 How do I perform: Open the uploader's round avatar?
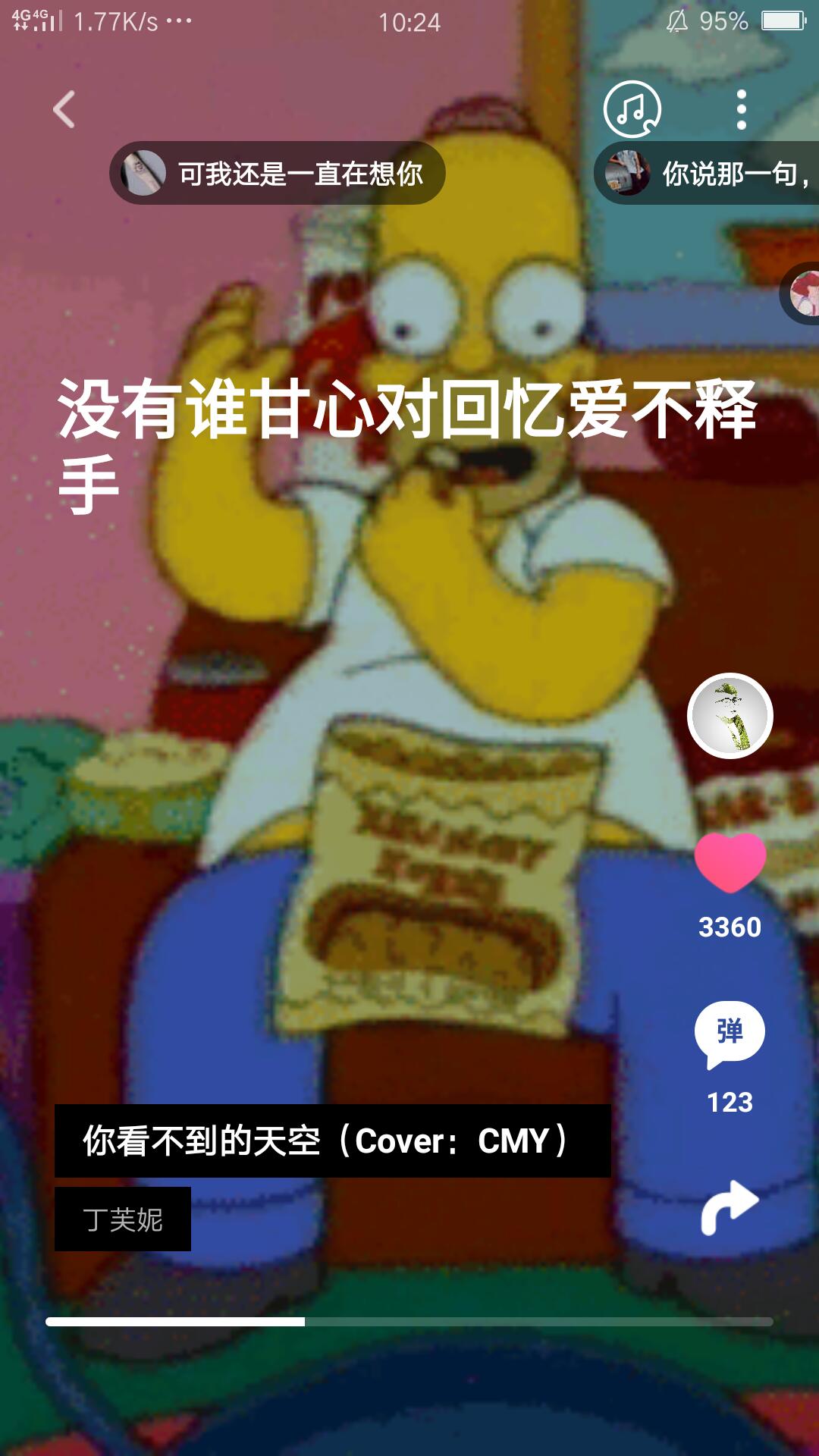click(x=730, y=716)
